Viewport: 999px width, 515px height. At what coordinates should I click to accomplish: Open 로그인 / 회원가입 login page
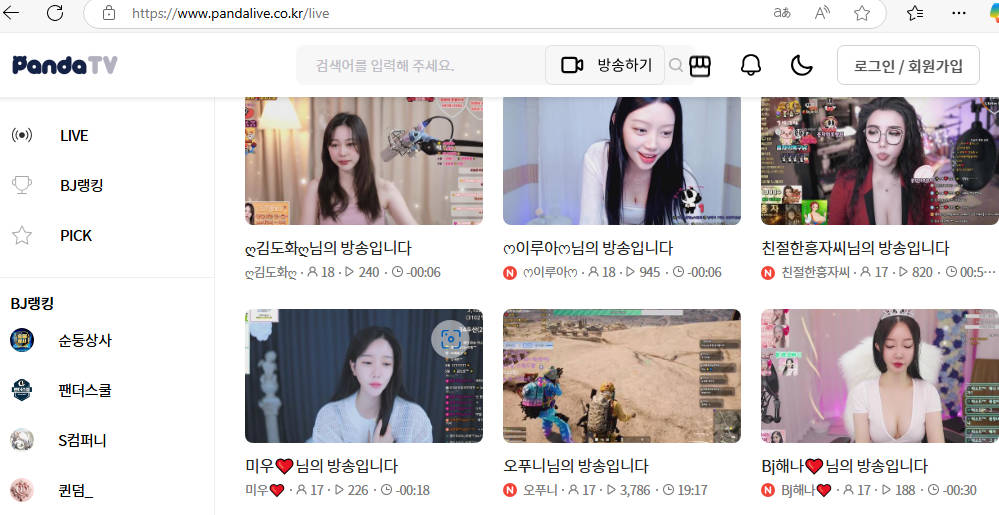908,66
